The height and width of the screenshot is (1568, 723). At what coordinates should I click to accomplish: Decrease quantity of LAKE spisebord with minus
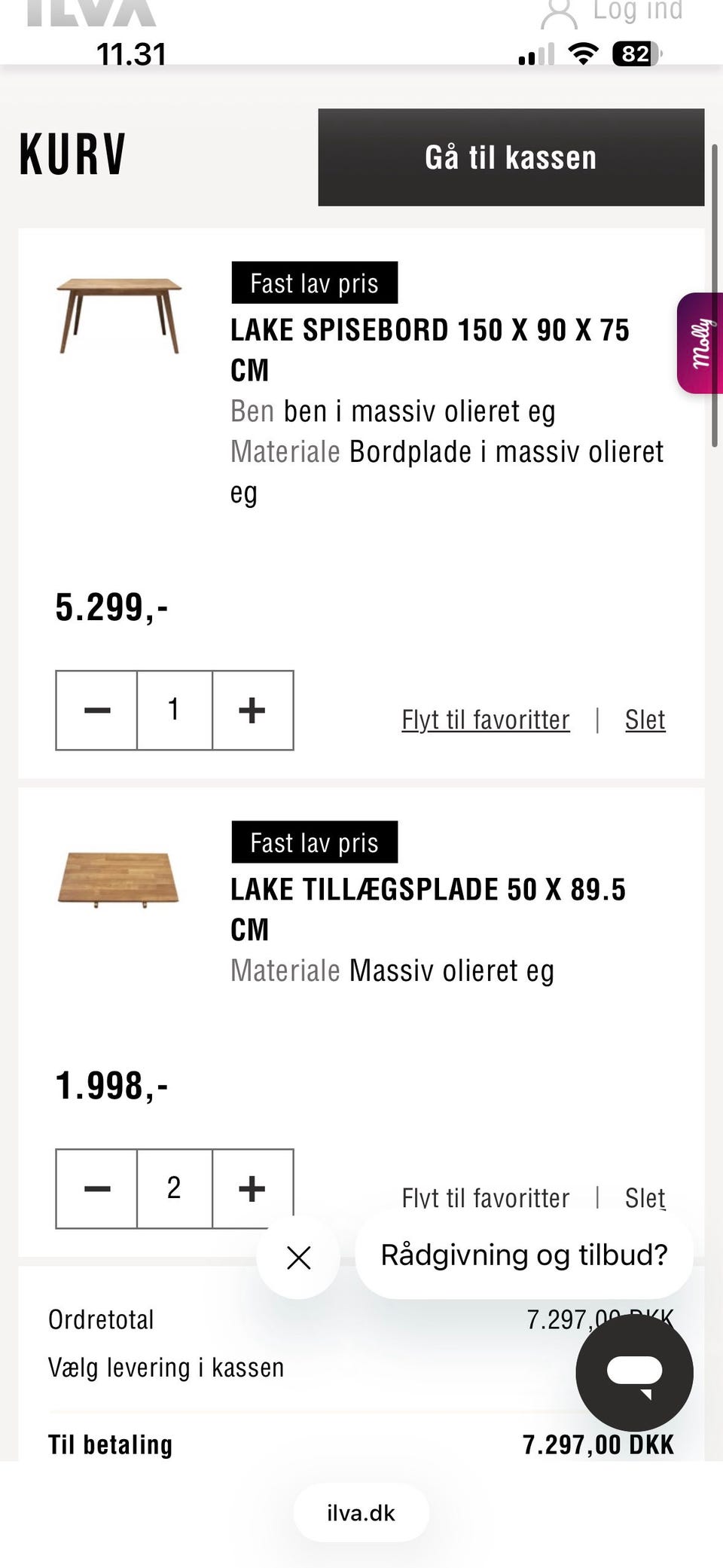[97, 709]
